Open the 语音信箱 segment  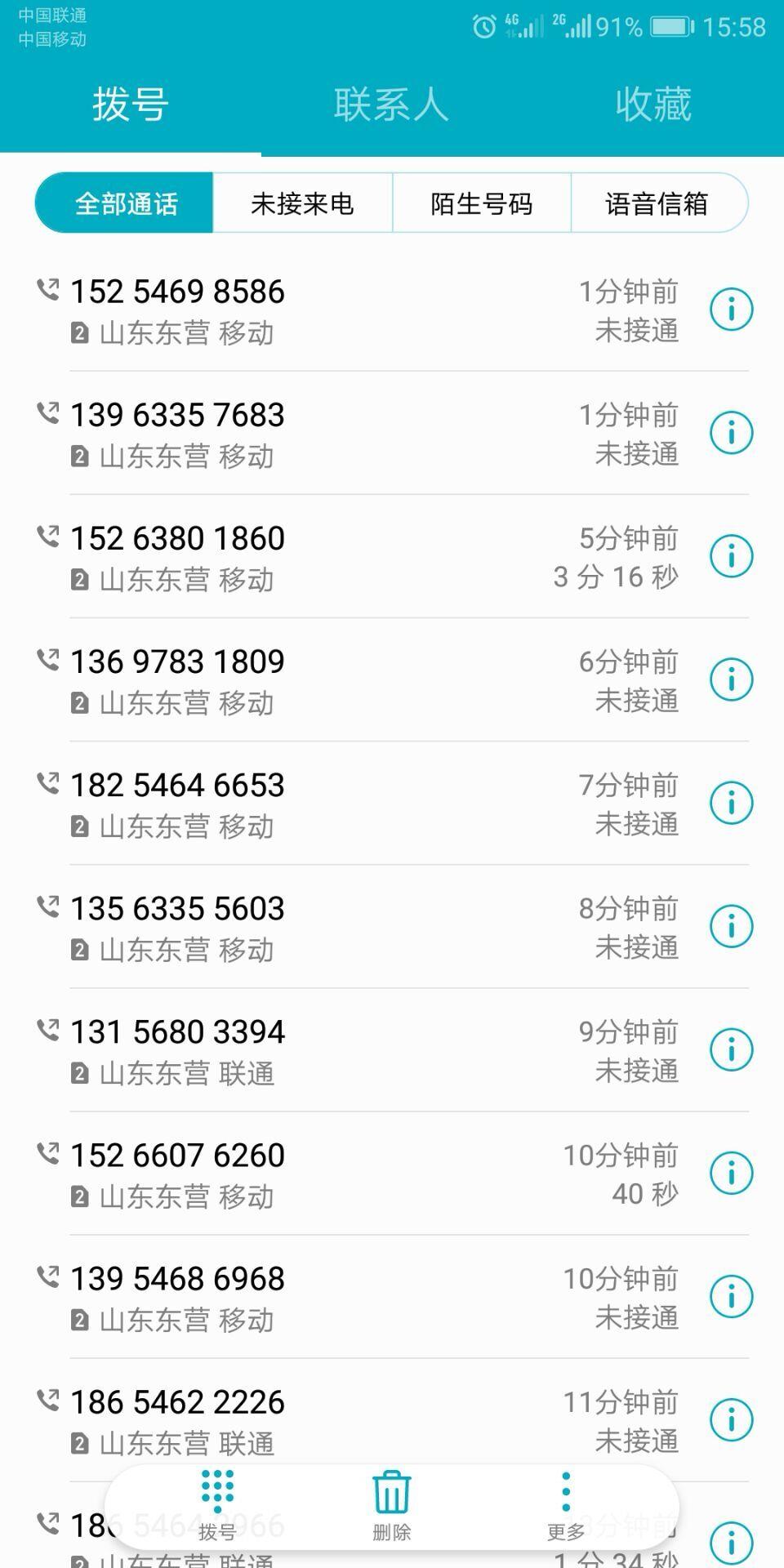point(658,203)
